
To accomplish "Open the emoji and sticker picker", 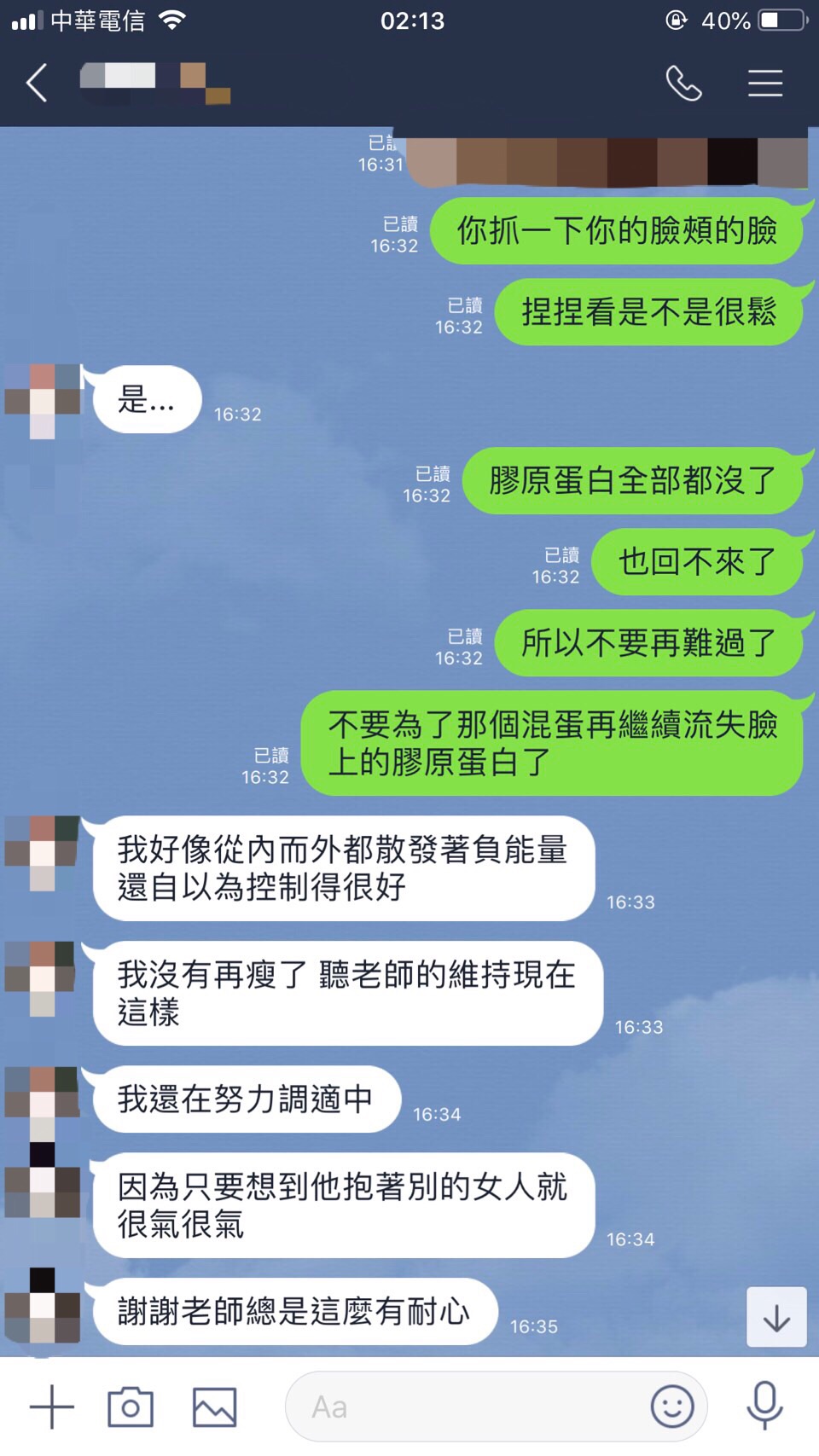I will tap(672, 1407).
